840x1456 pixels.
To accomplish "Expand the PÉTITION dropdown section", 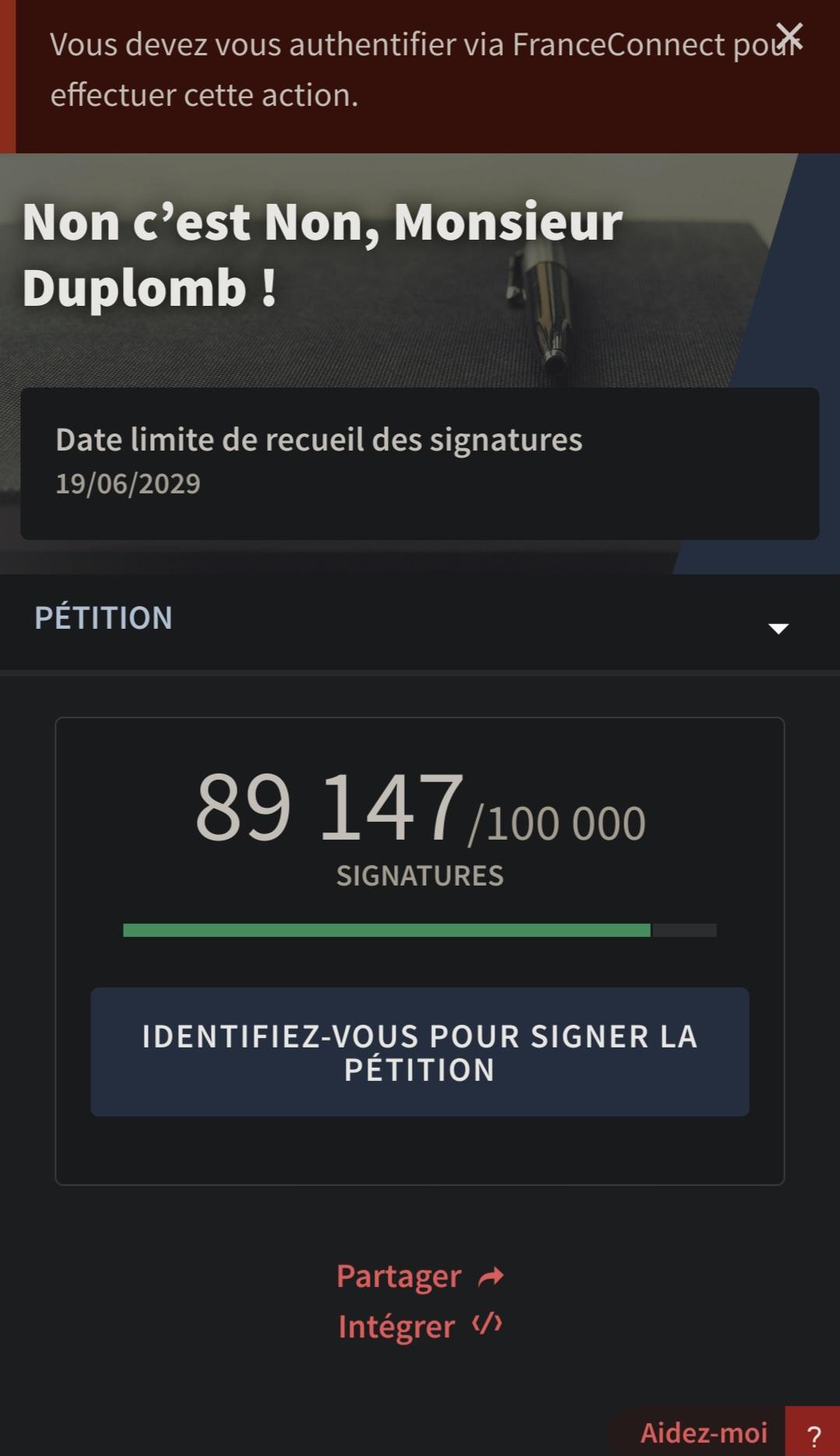I will point(778,627).
